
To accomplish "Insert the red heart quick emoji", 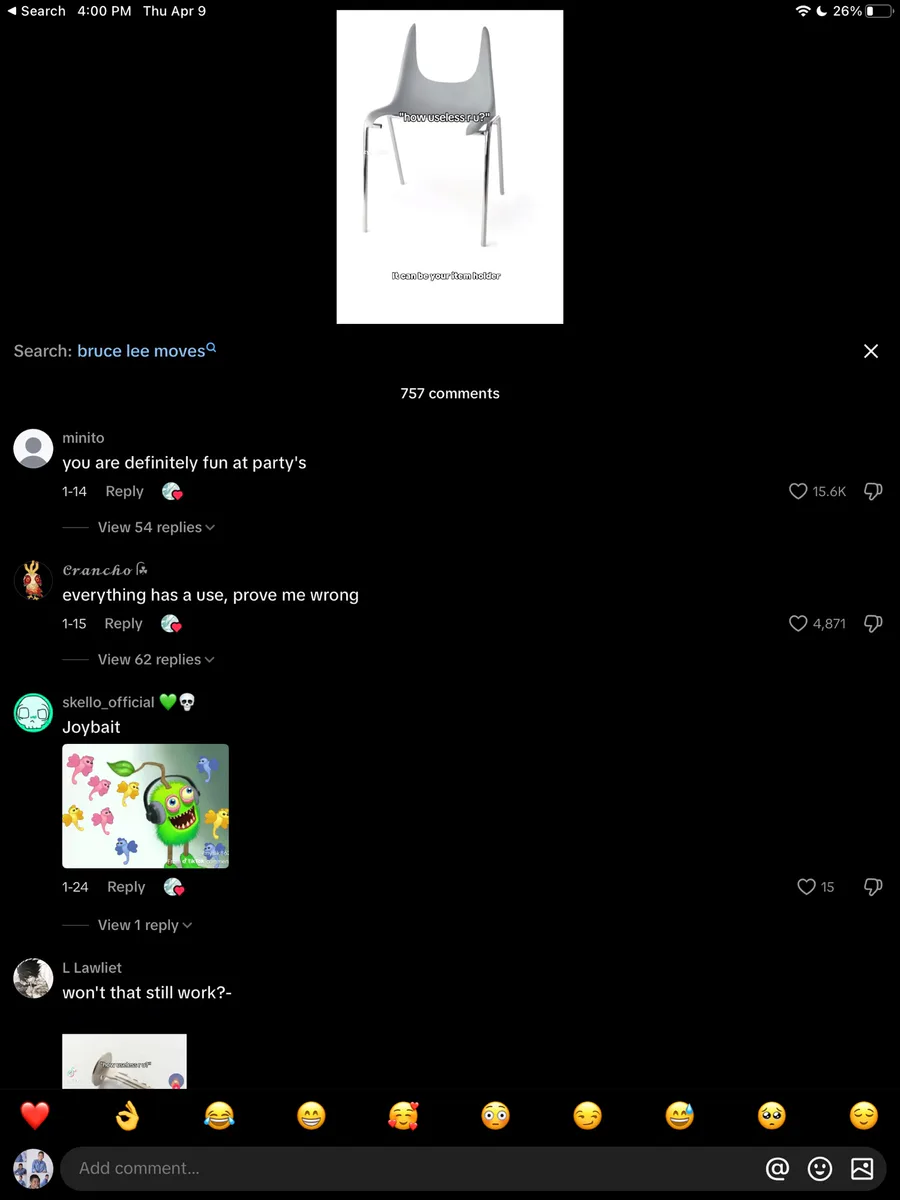I will pyautogui.click(x=35, y=1115).
